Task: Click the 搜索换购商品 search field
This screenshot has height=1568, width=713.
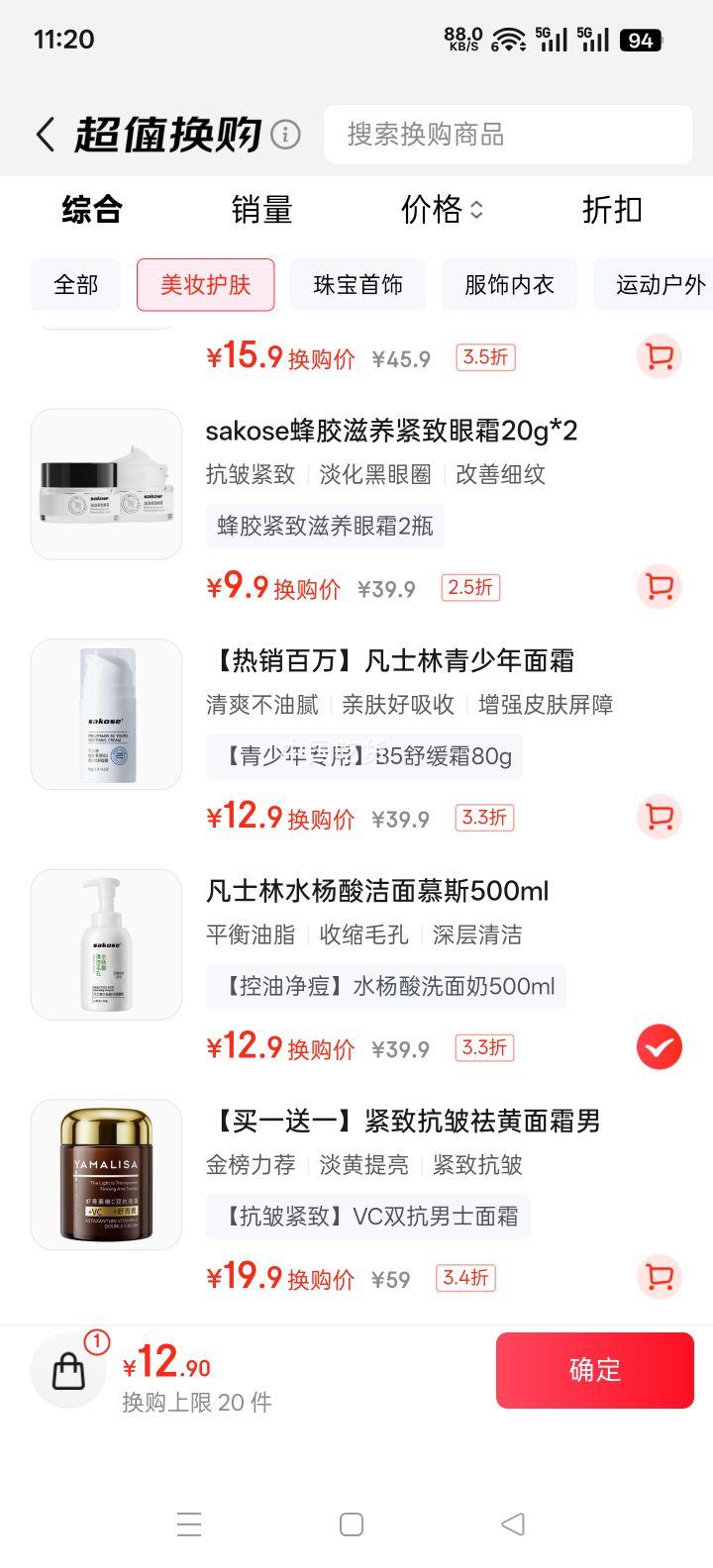Action: [x=508, y=134]
